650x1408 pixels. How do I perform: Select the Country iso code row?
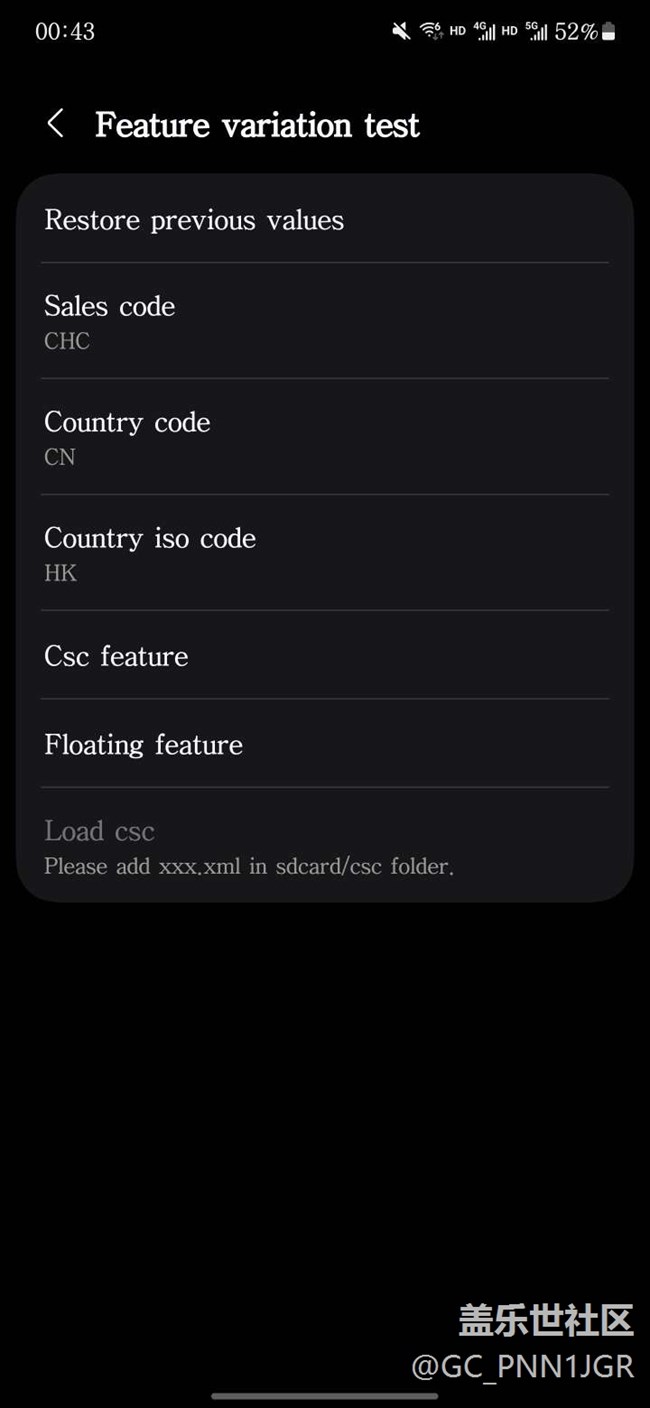point(325,553)
